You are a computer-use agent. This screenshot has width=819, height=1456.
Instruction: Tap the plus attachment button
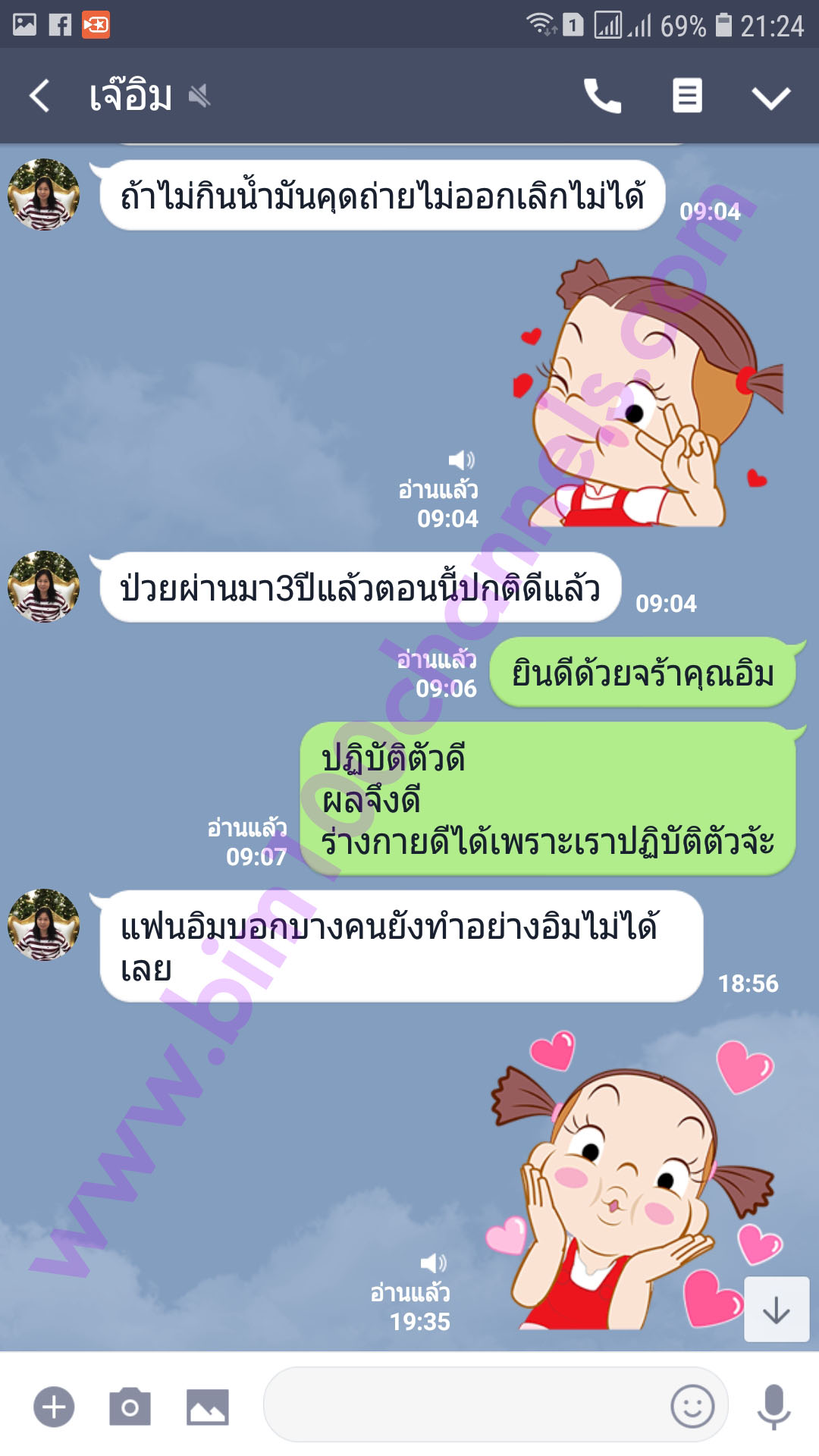54,1407
